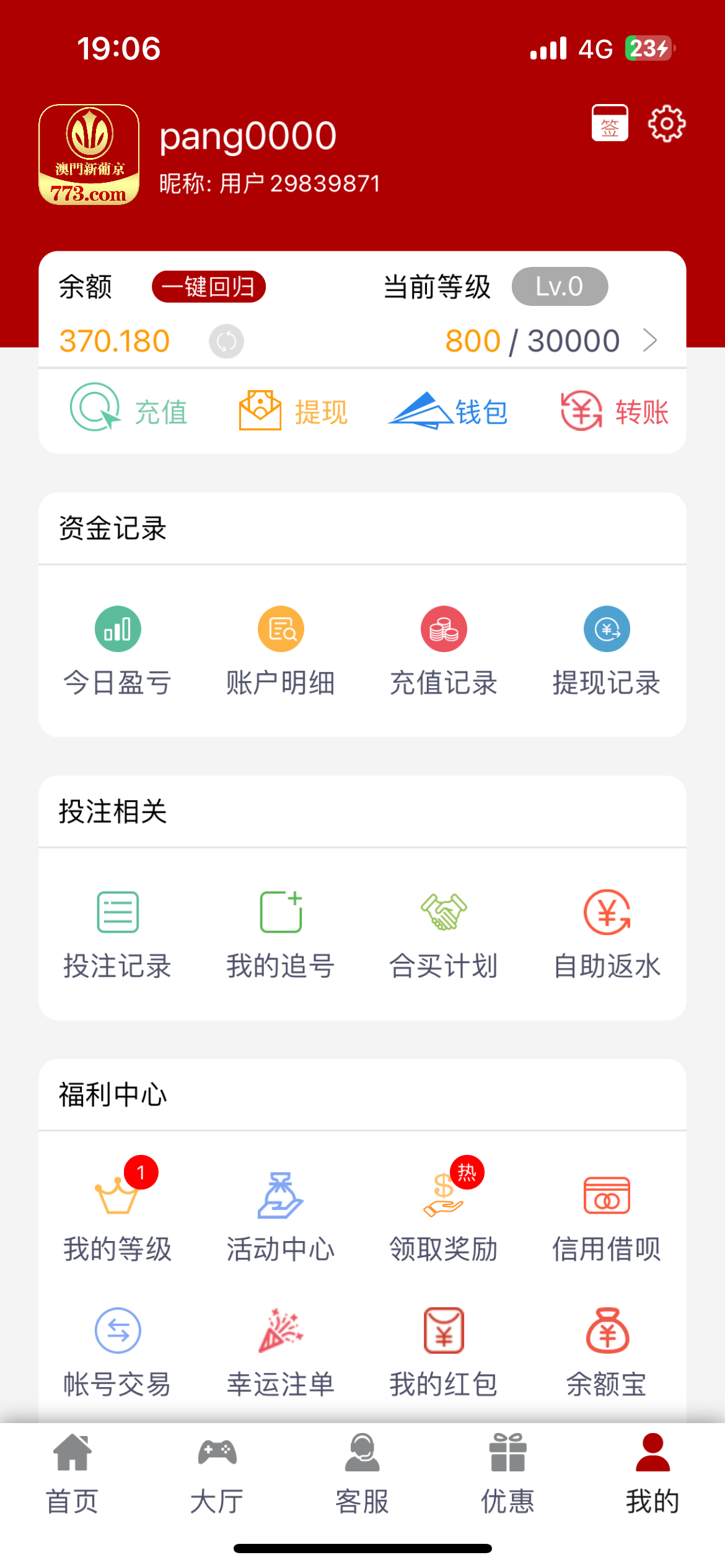Open the settings gear icon
Screen dimensions: 725x1568
(667, 123)
